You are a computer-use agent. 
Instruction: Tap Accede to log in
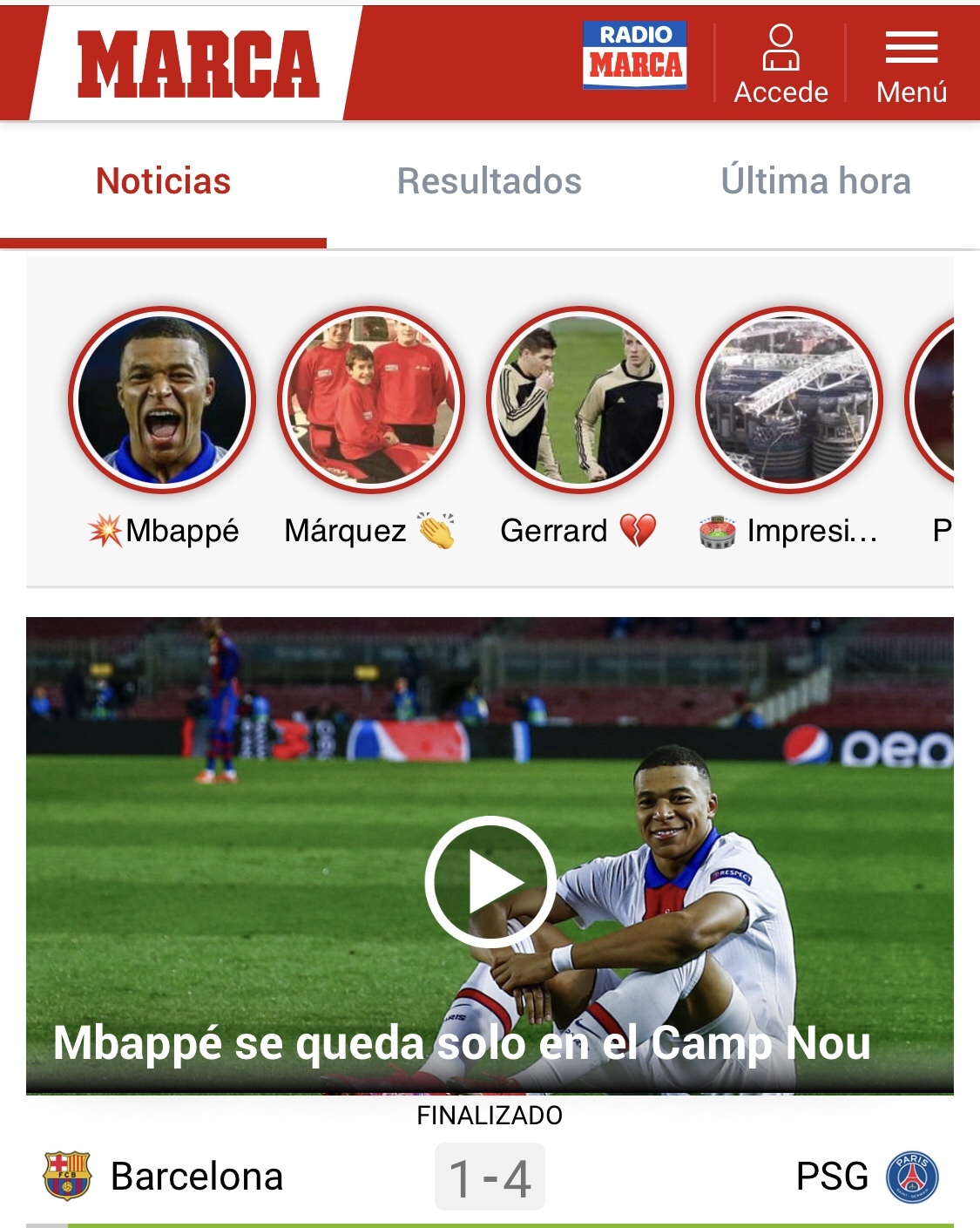point(781,64)
